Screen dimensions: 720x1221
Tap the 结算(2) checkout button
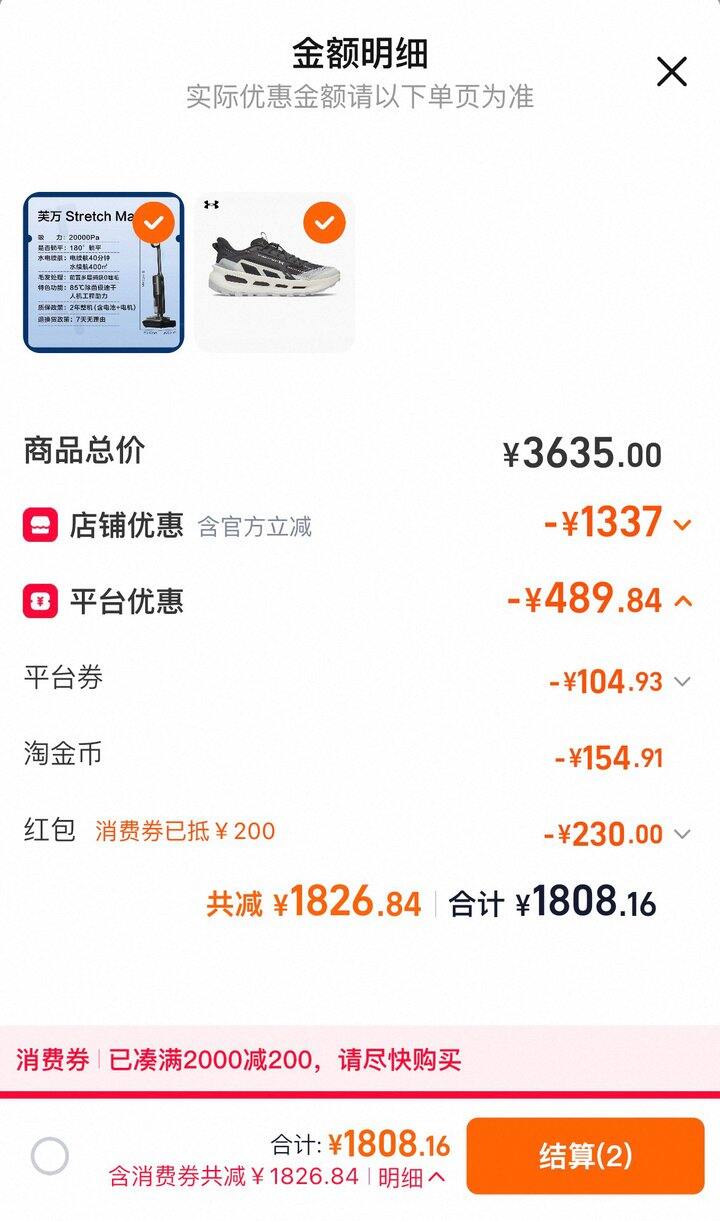(586, 1156)
